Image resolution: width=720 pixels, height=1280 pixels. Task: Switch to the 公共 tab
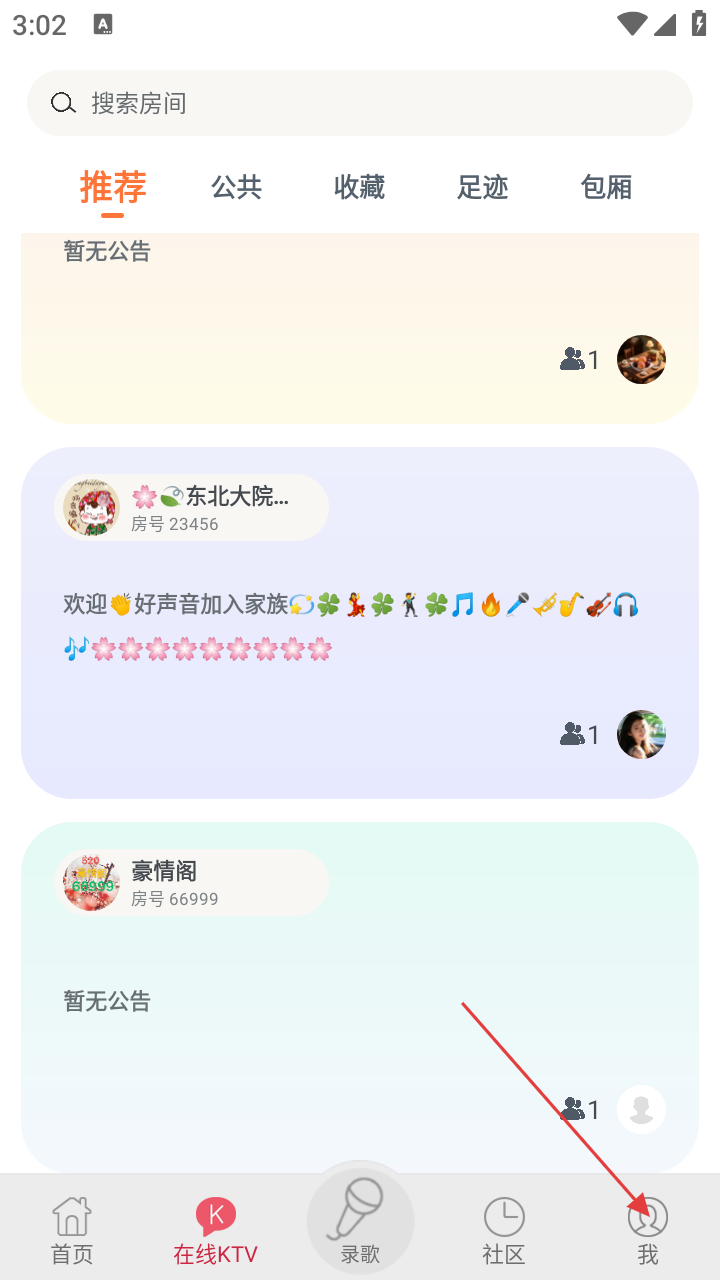237,187
